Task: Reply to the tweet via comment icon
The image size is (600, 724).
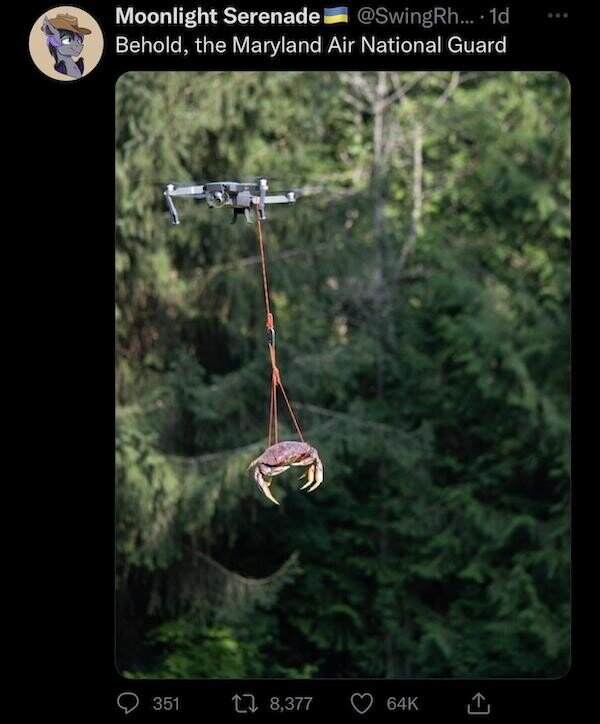Action: click(x=129, y=703)
